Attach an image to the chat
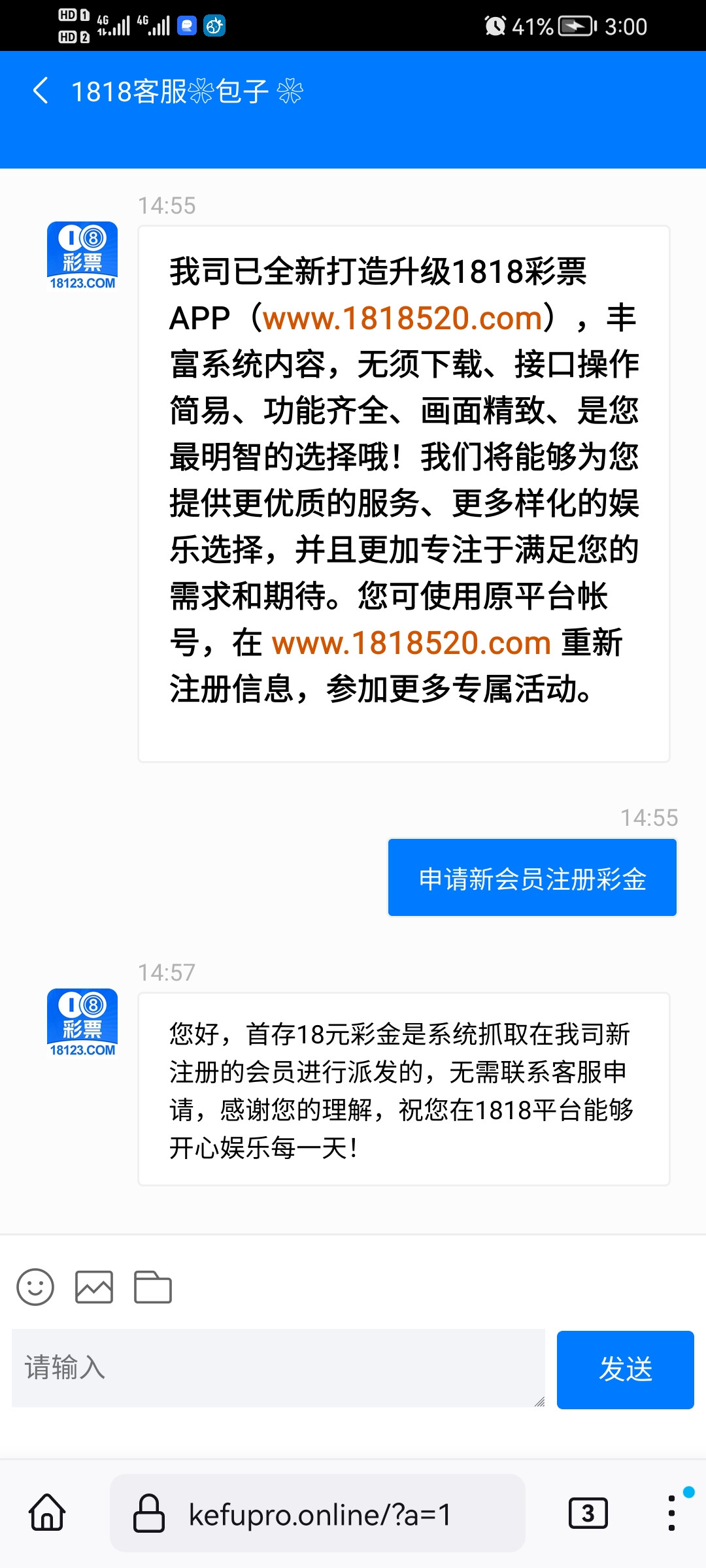Screen dimensions: 706x1568 (x=94, y=1287)
